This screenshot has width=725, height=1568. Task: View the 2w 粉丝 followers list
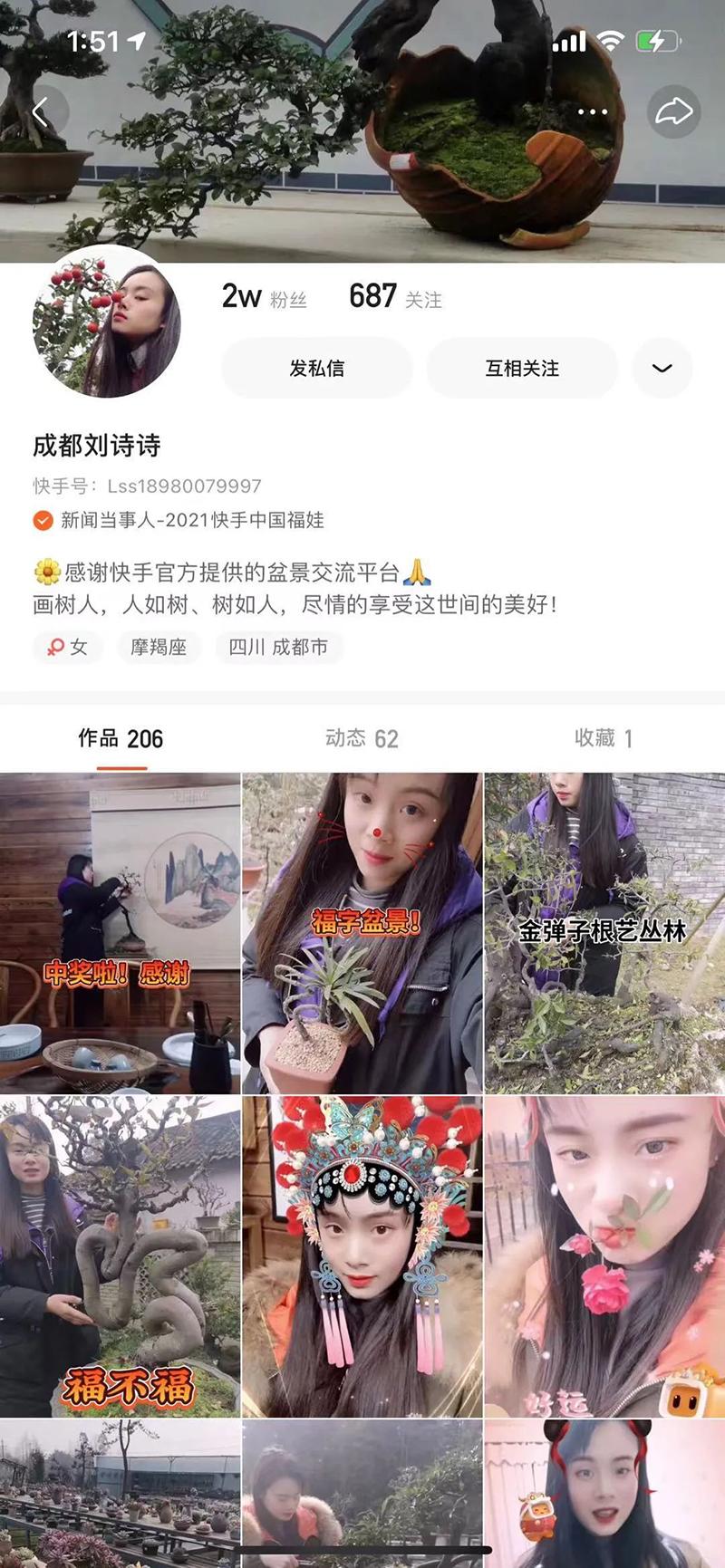[265, 297]
